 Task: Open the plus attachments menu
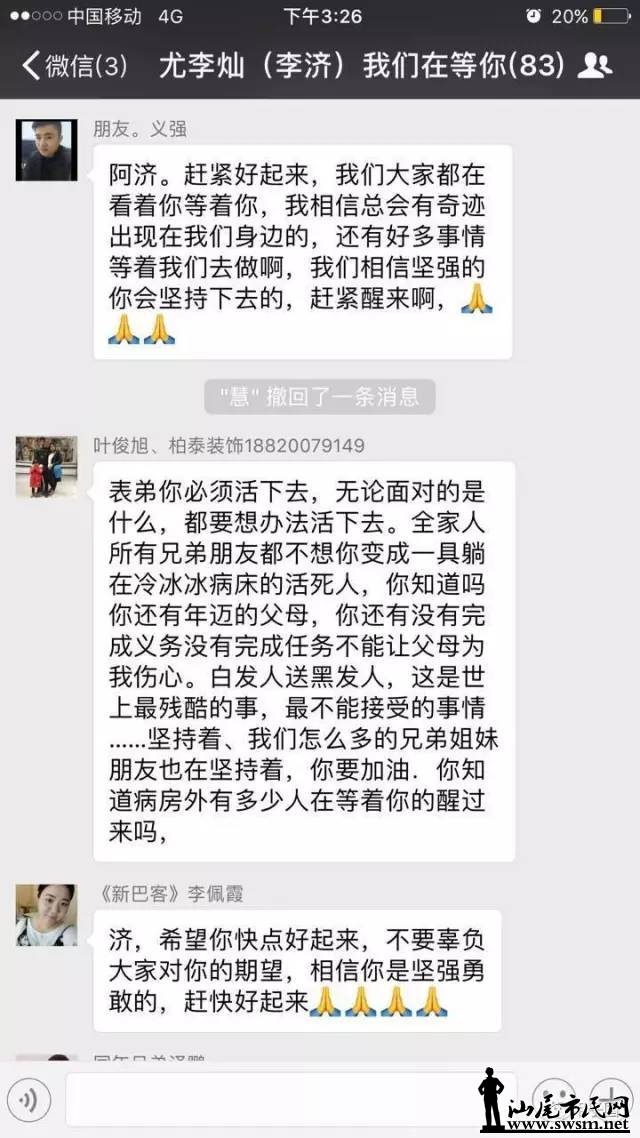[x=611, y=1097]
